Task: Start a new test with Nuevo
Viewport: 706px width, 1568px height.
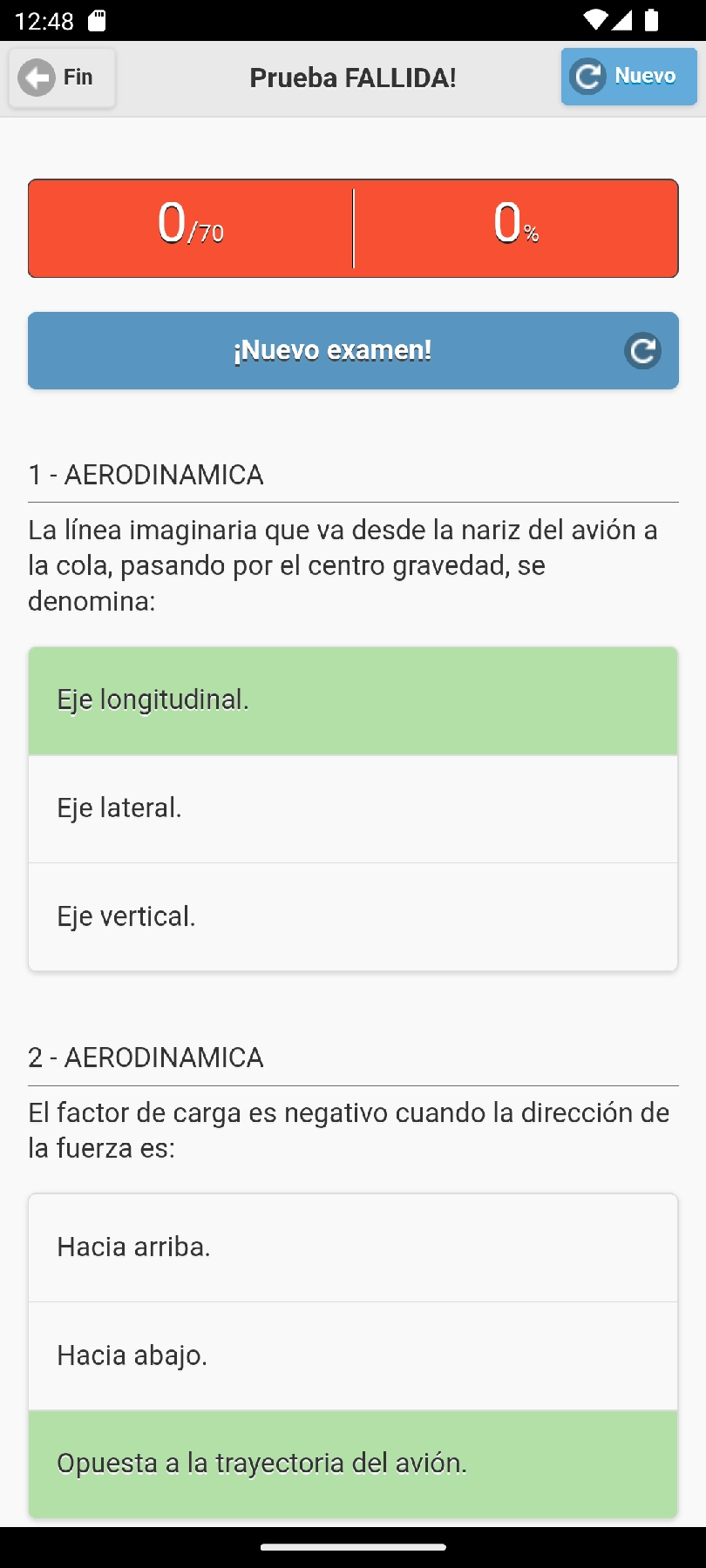Action: [x=628, y=77]
